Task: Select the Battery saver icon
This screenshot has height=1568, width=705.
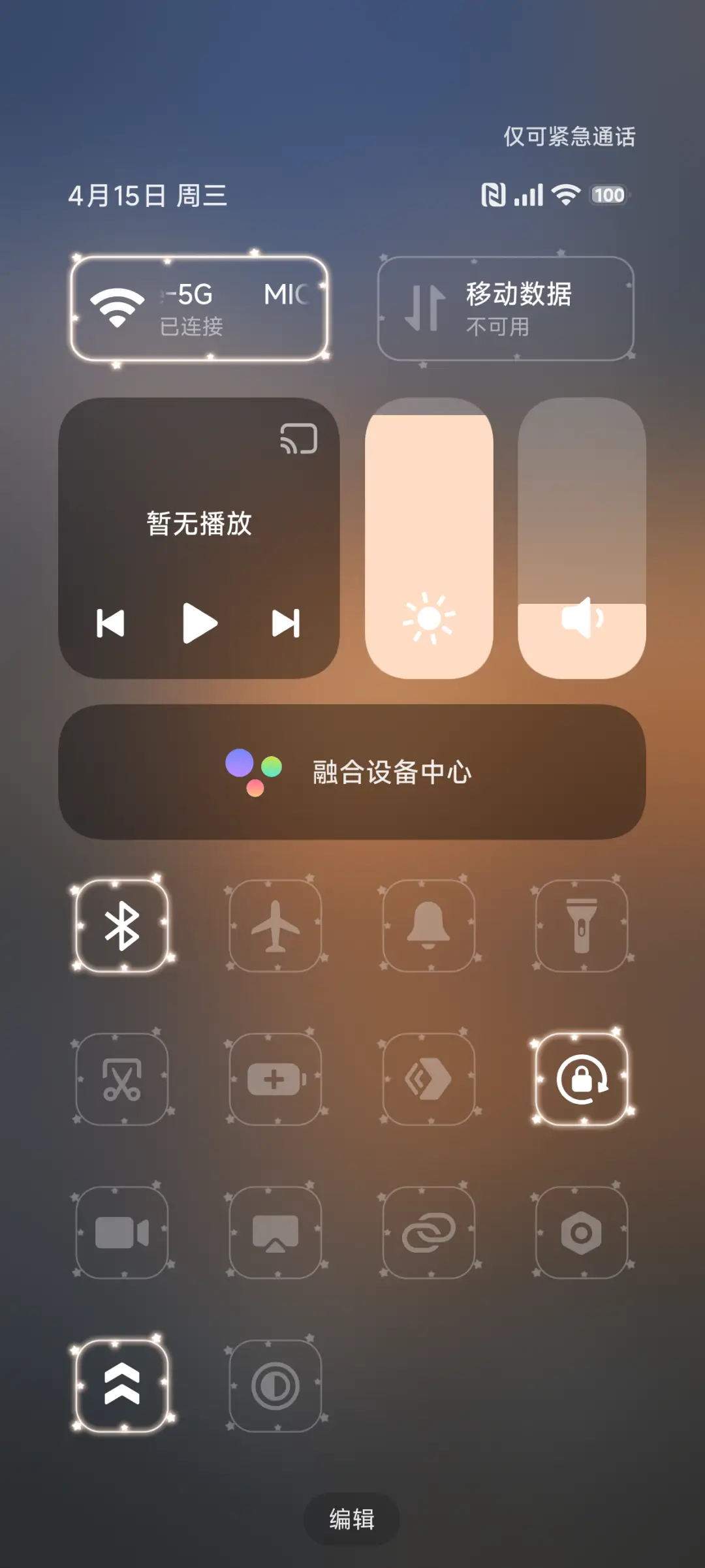Action: [x=275, y=1080]
